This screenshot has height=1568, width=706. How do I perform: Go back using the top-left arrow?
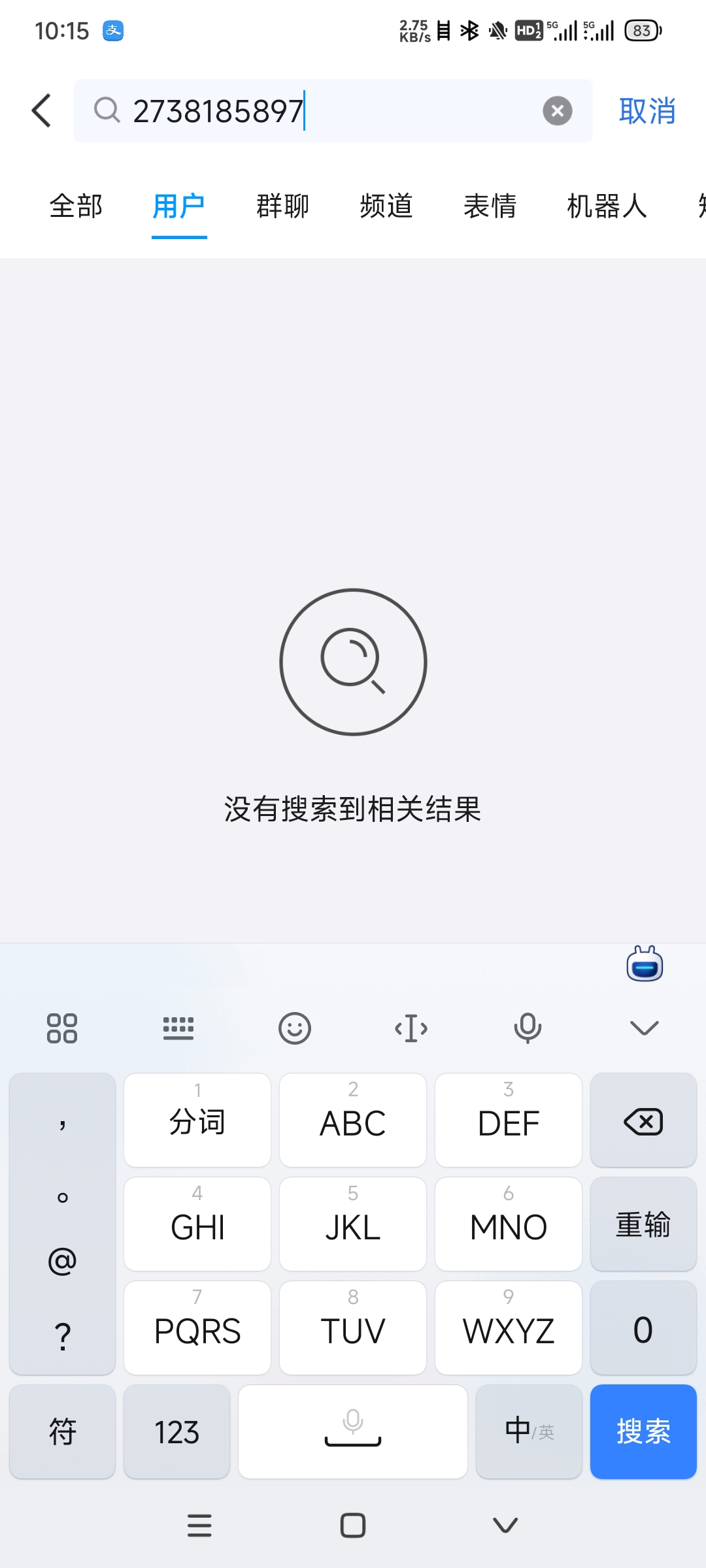[42, 110]
